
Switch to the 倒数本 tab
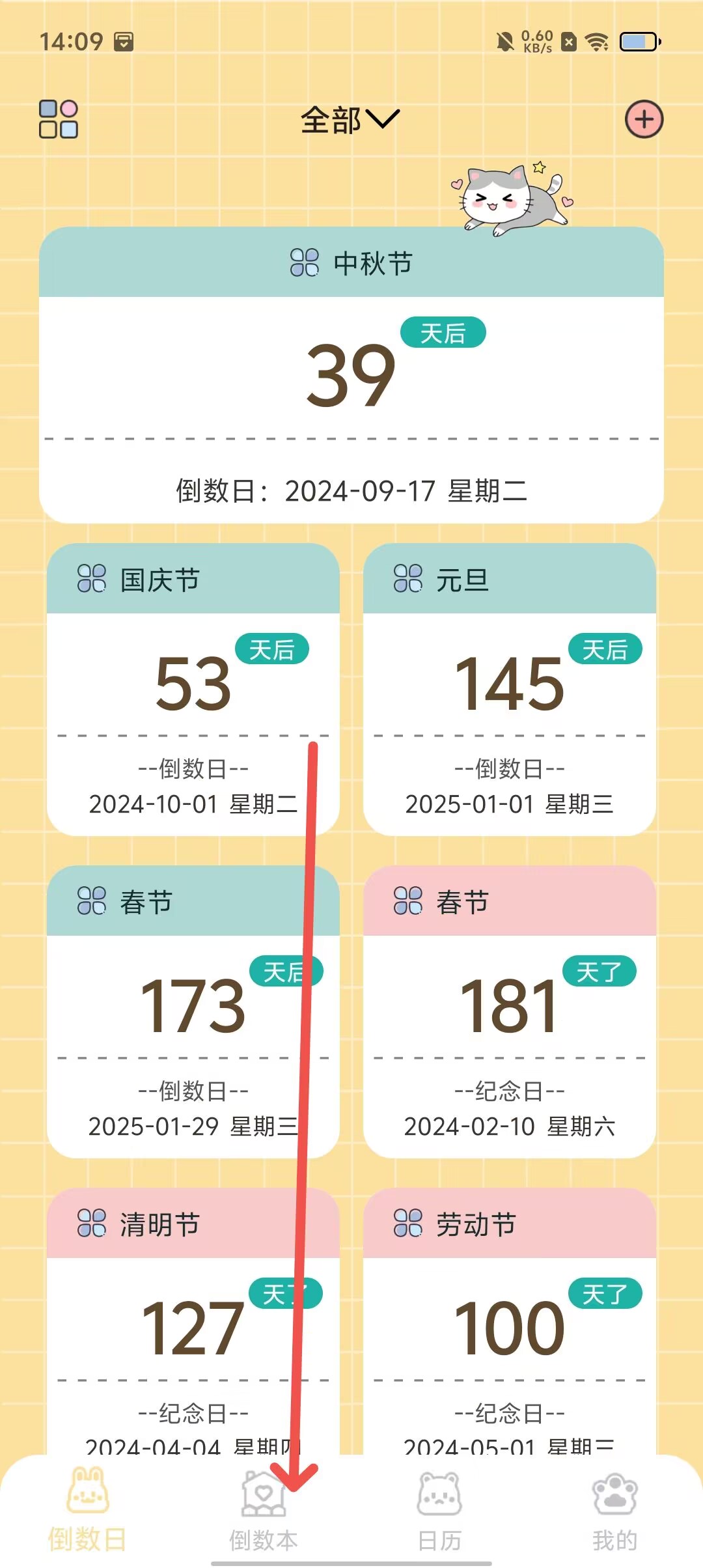pos(264,1511)
